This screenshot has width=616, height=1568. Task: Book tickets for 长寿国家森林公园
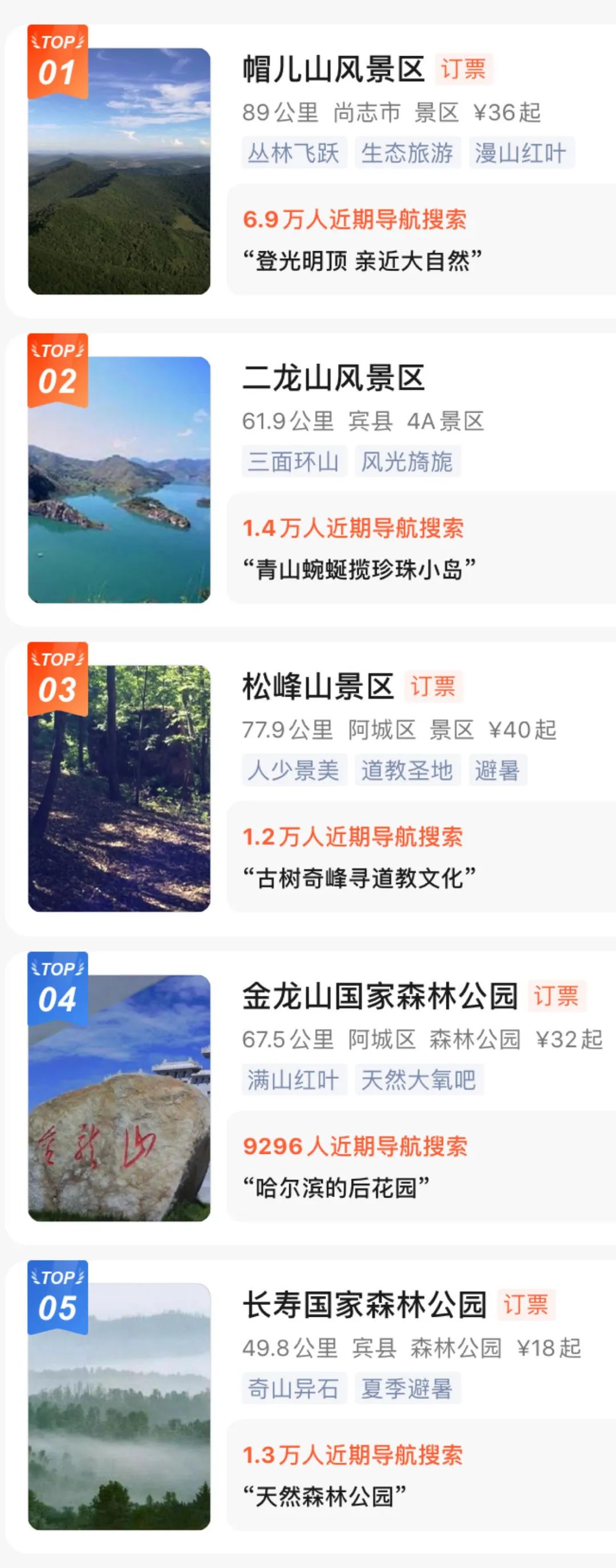[525, 1305]
